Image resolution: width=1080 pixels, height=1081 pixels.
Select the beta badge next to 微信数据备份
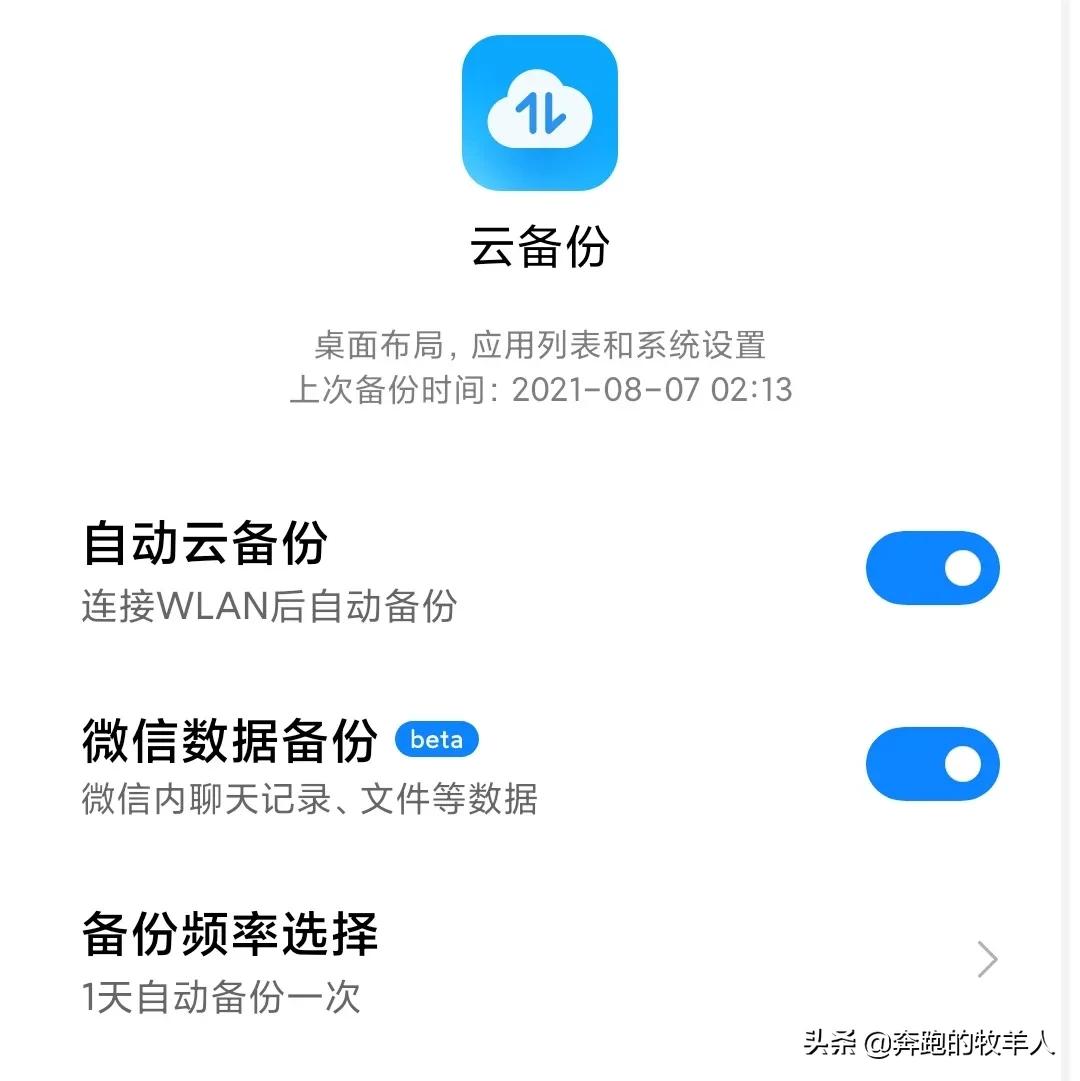coord(436,740)
